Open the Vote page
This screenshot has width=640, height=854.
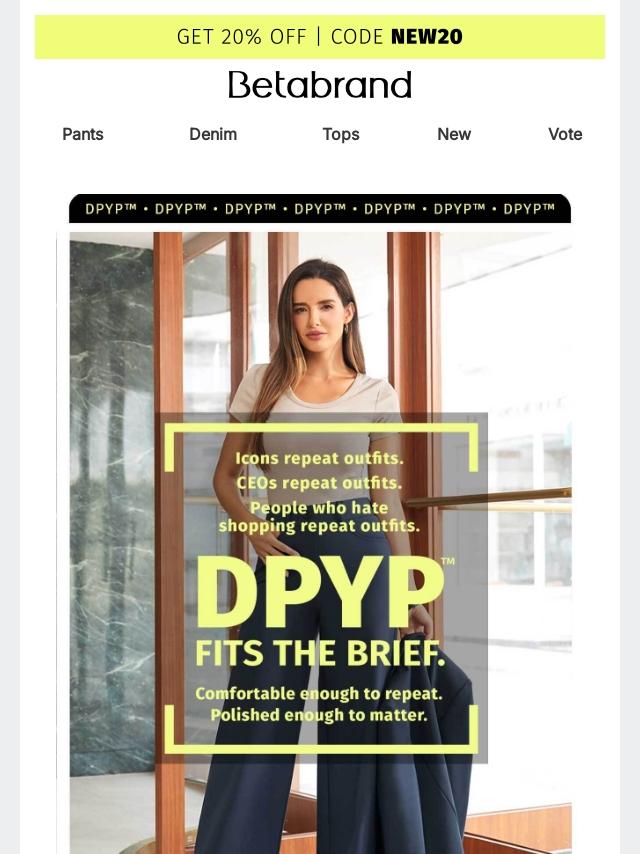(x=565, y=134)
